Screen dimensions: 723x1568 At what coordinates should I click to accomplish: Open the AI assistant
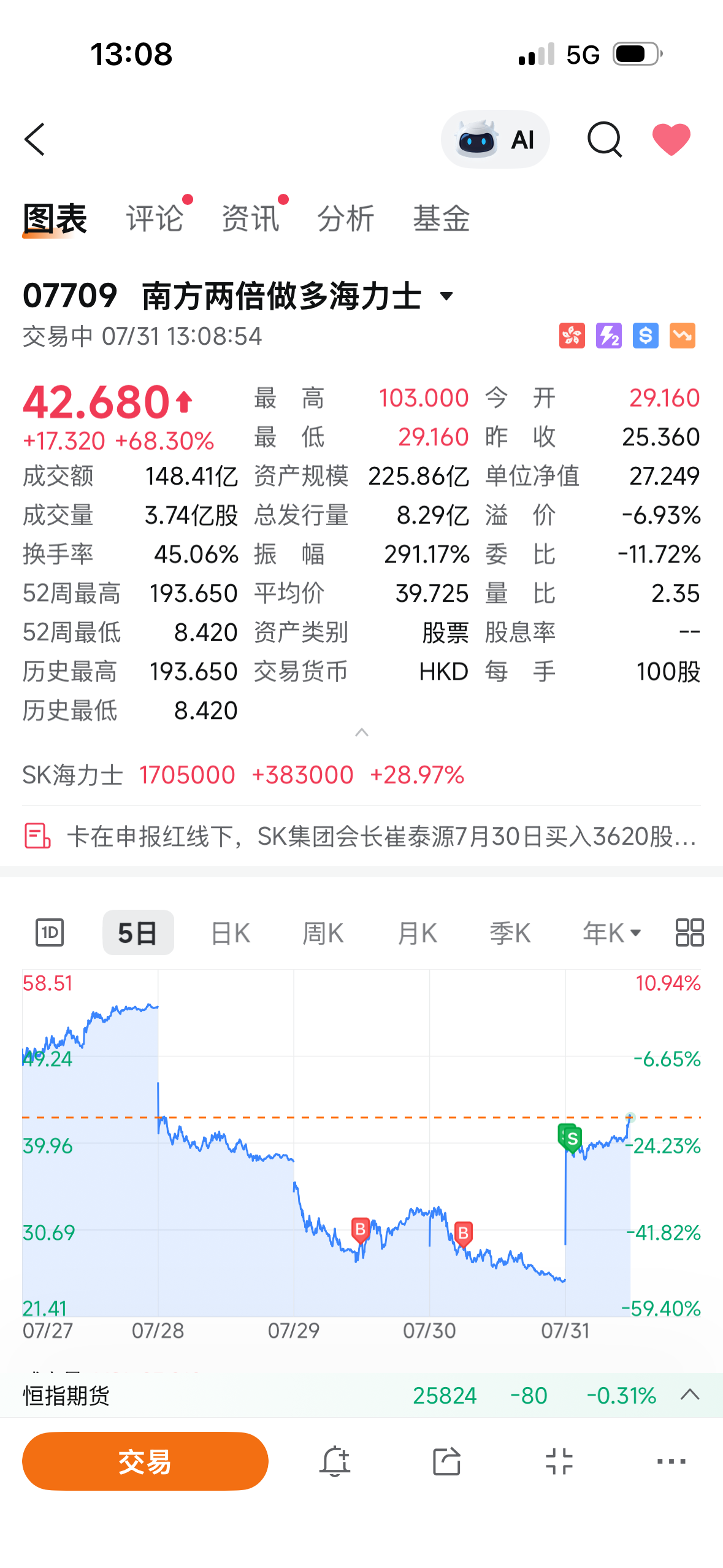(x=495, y=139)
